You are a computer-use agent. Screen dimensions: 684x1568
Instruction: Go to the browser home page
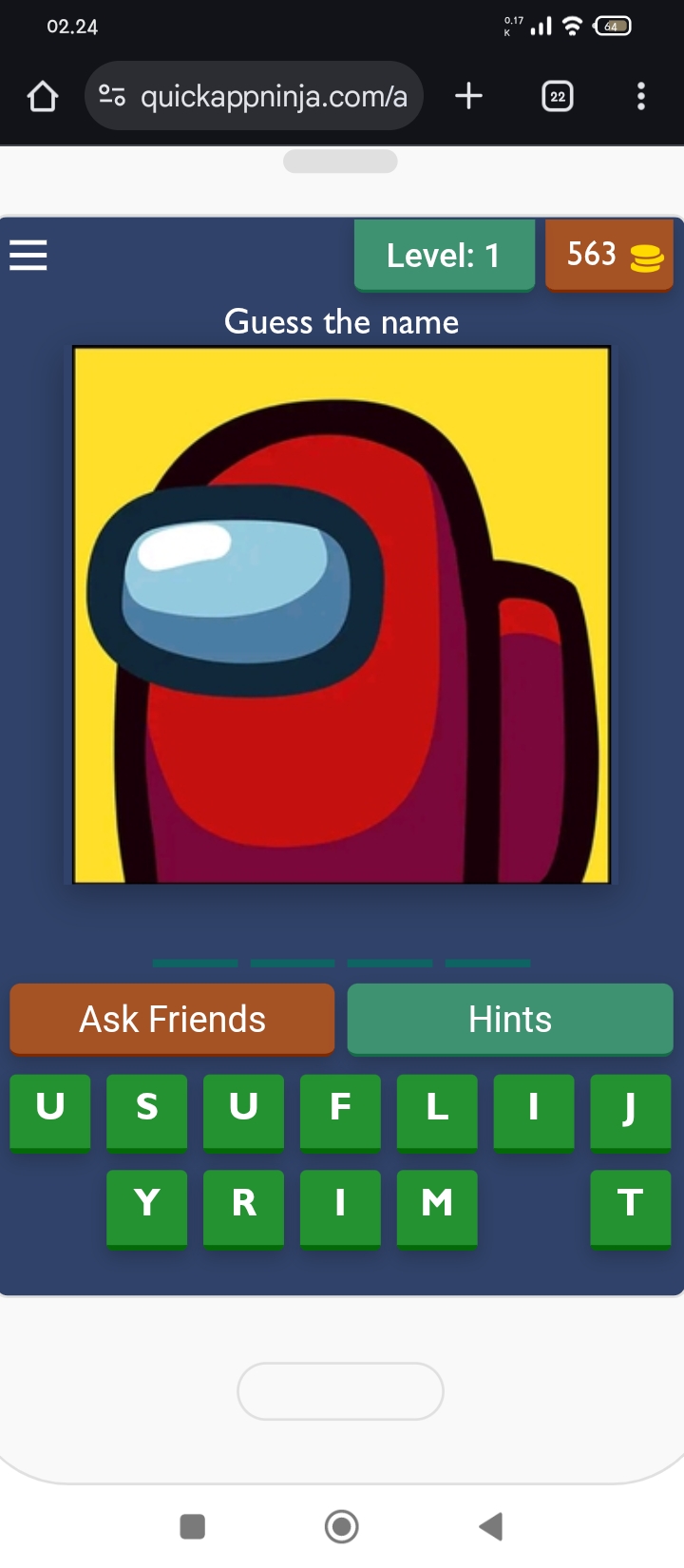click(43, 96)
